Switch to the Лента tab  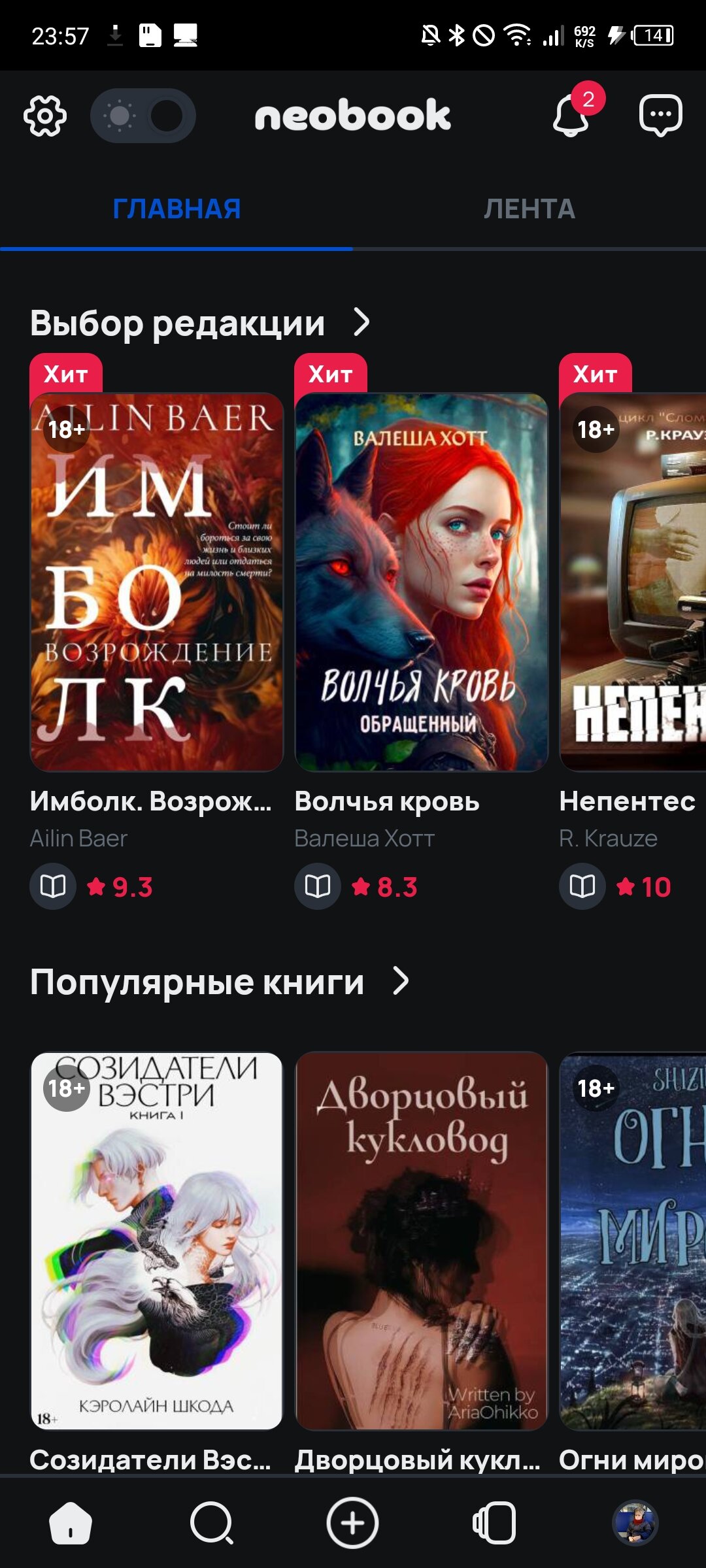529,209
